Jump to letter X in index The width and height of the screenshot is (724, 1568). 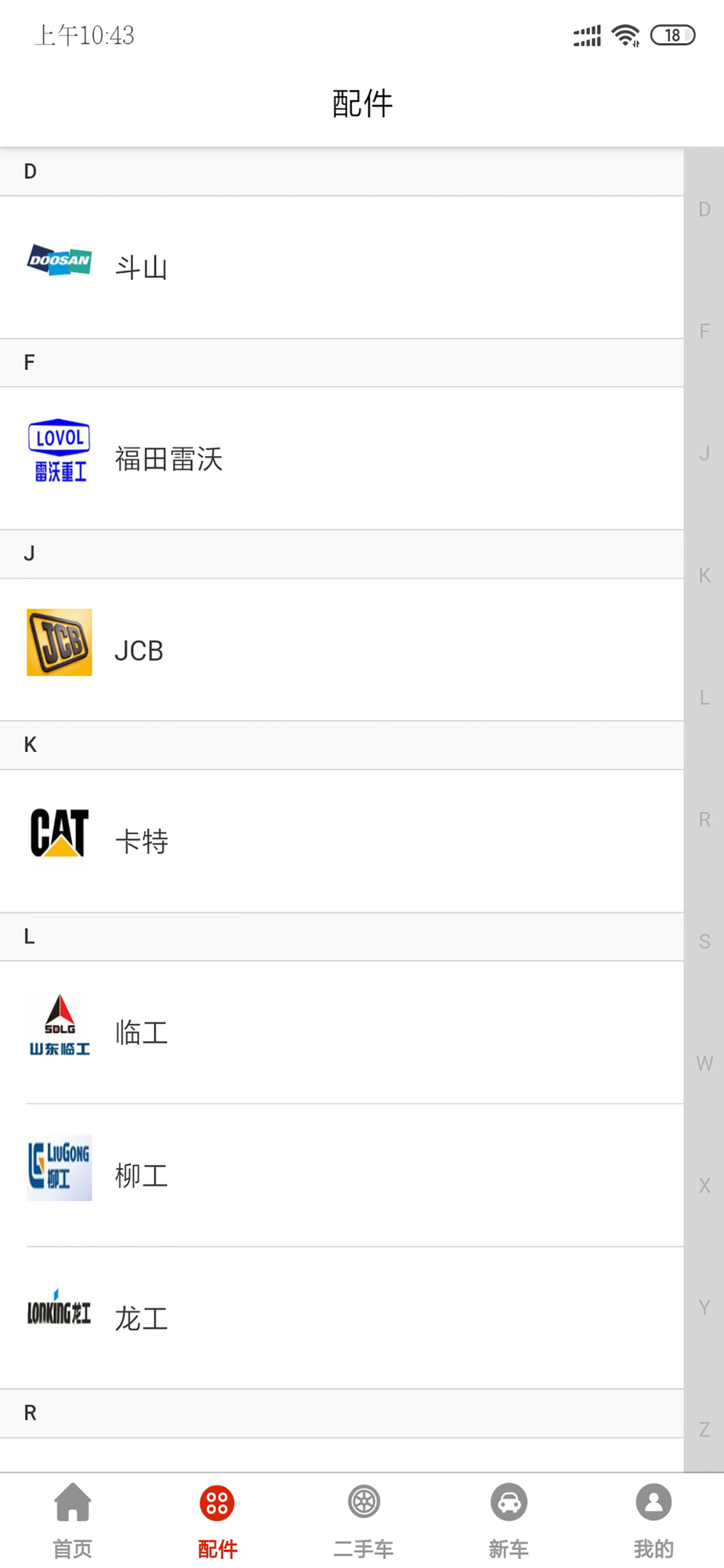pyautogui.click(x=704, y=1185)
